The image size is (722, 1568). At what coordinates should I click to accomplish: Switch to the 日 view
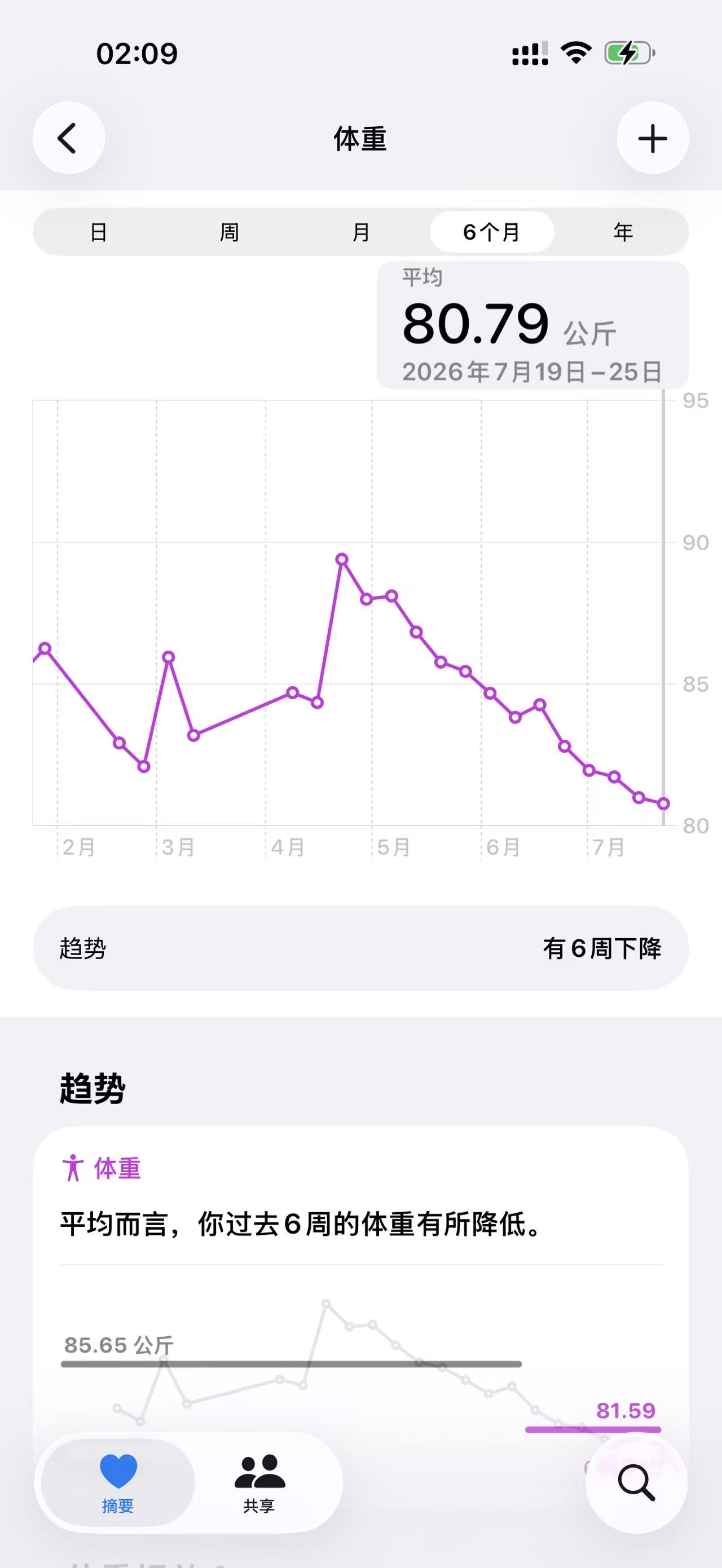pos(99,232)
